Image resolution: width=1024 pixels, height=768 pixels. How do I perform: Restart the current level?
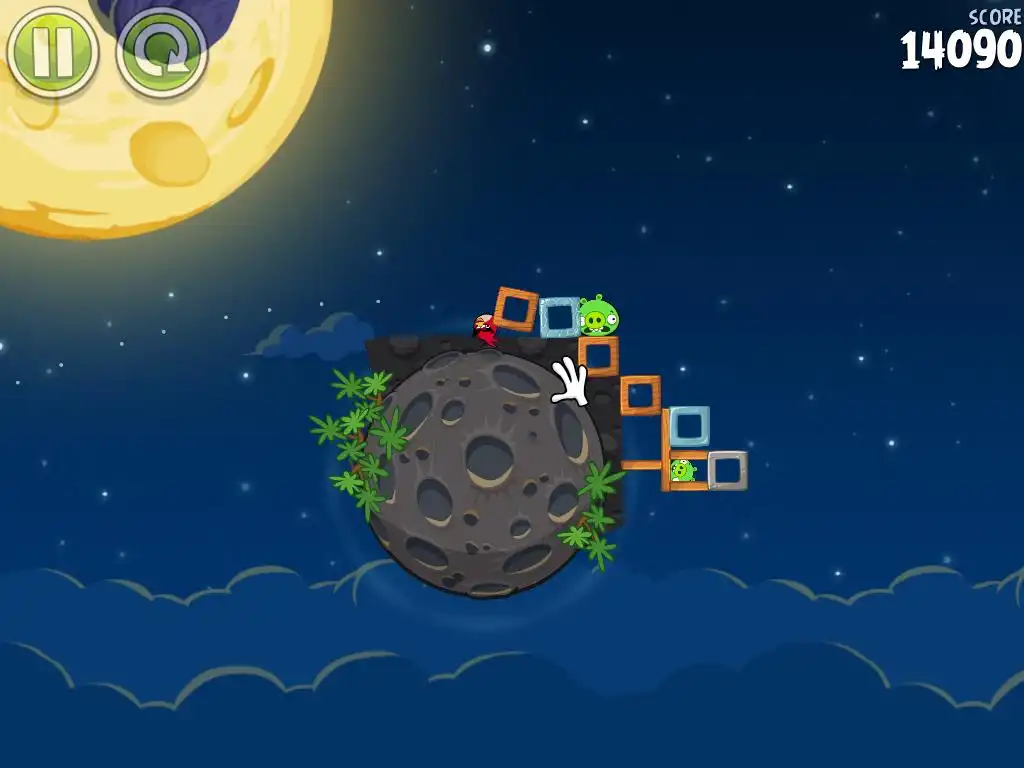pos(161,52)
